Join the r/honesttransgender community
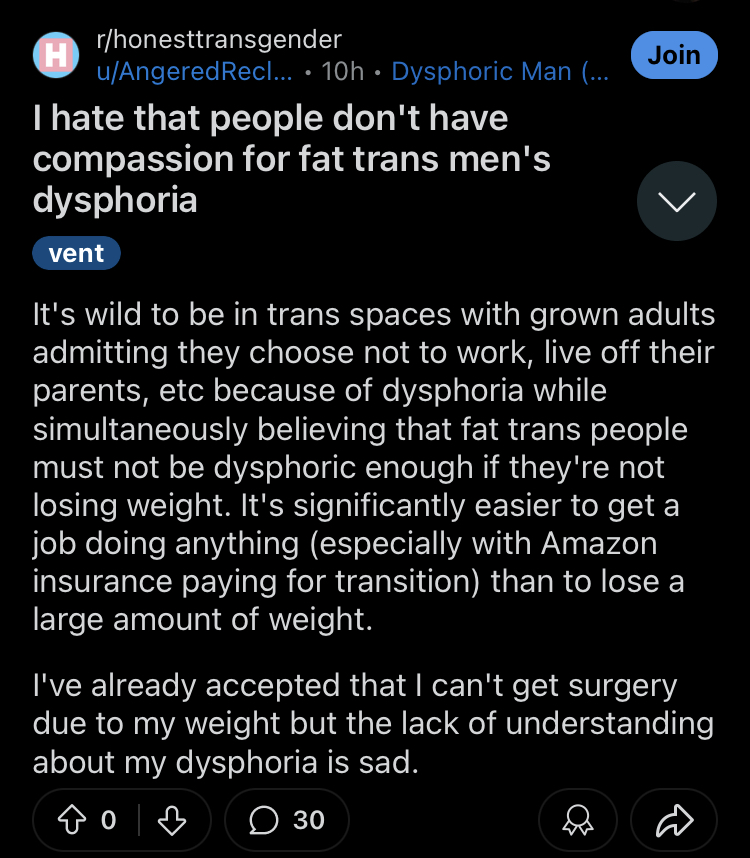The image size is (750, 858). pos(674,55)
